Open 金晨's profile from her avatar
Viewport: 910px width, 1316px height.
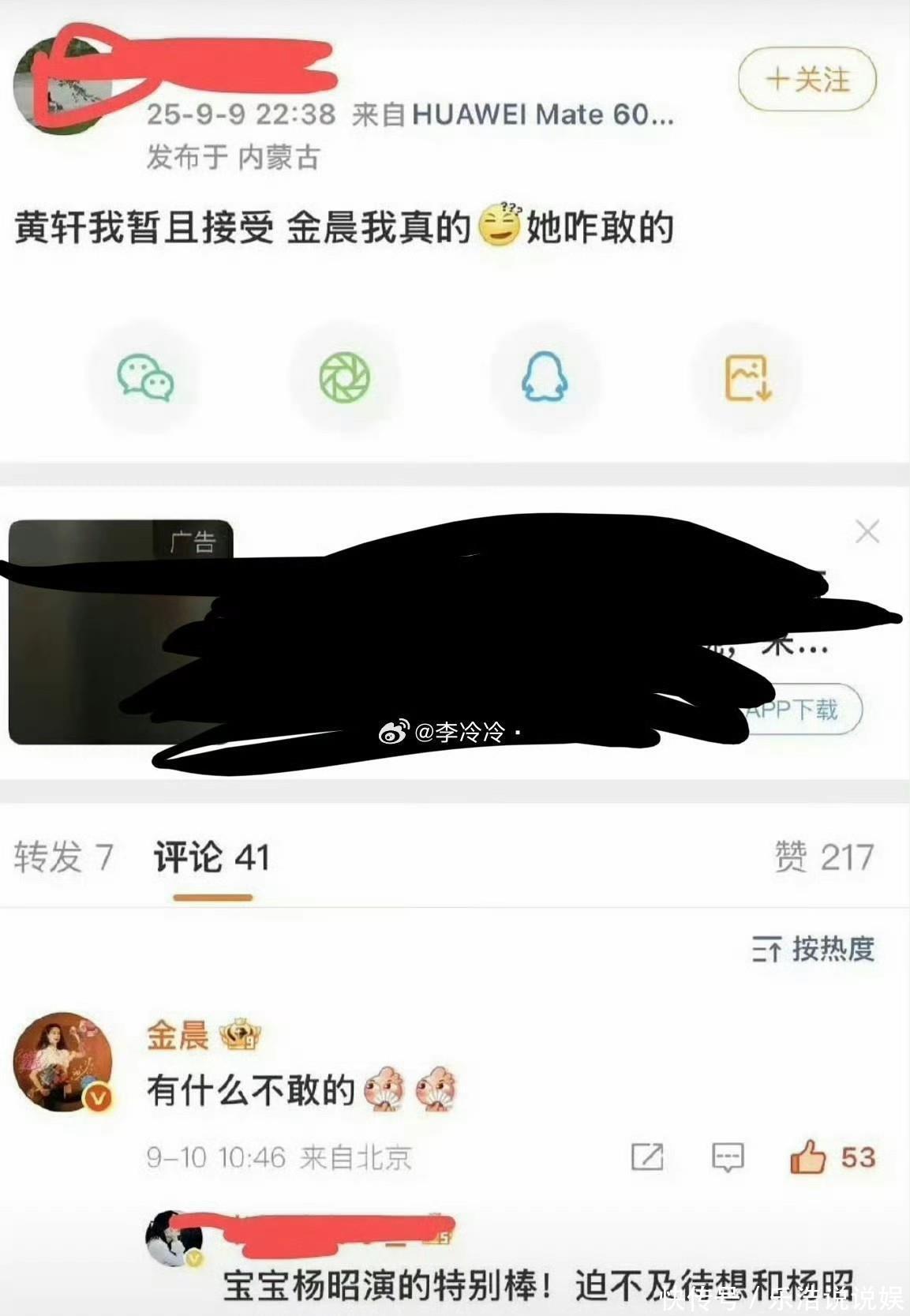tap(63, 1062)
